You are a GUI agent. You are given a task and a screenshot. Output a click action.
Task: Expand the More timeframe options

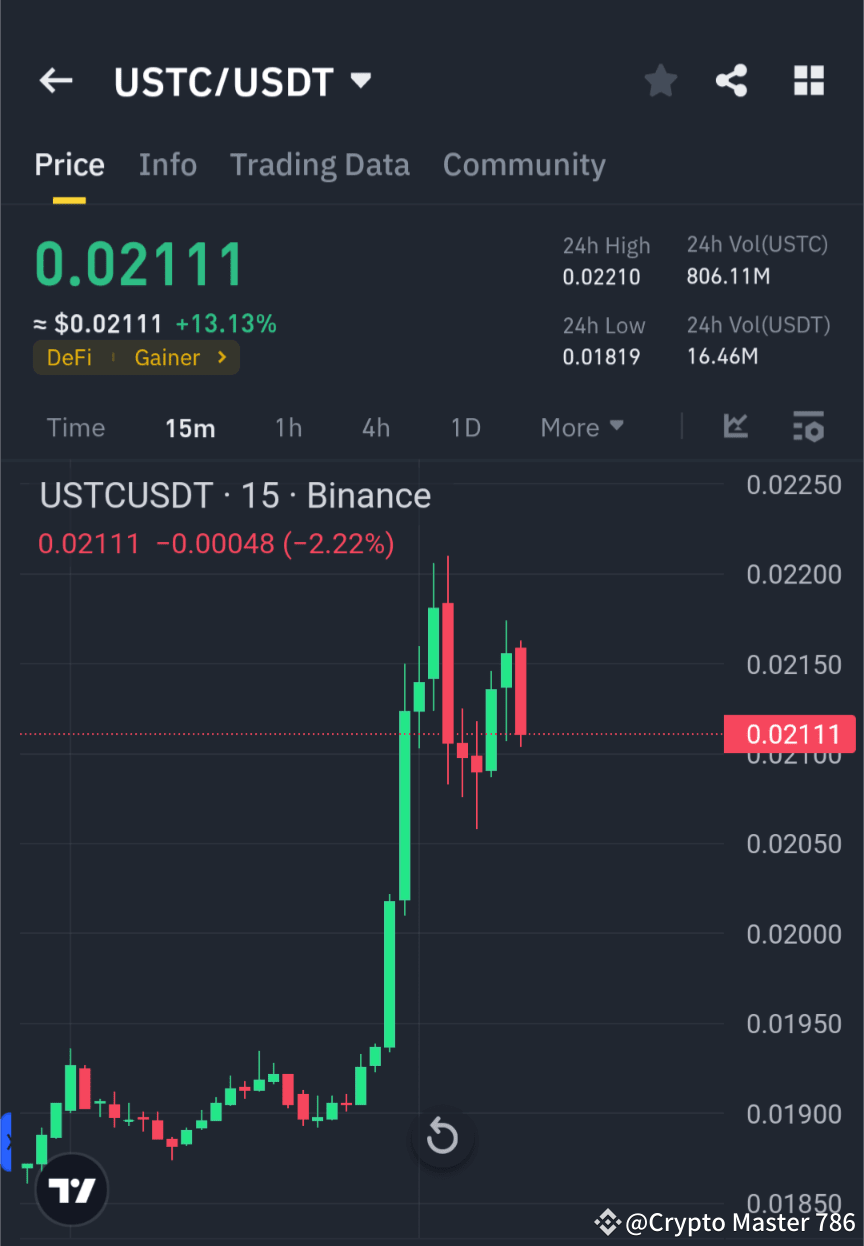tap(581, 427)
